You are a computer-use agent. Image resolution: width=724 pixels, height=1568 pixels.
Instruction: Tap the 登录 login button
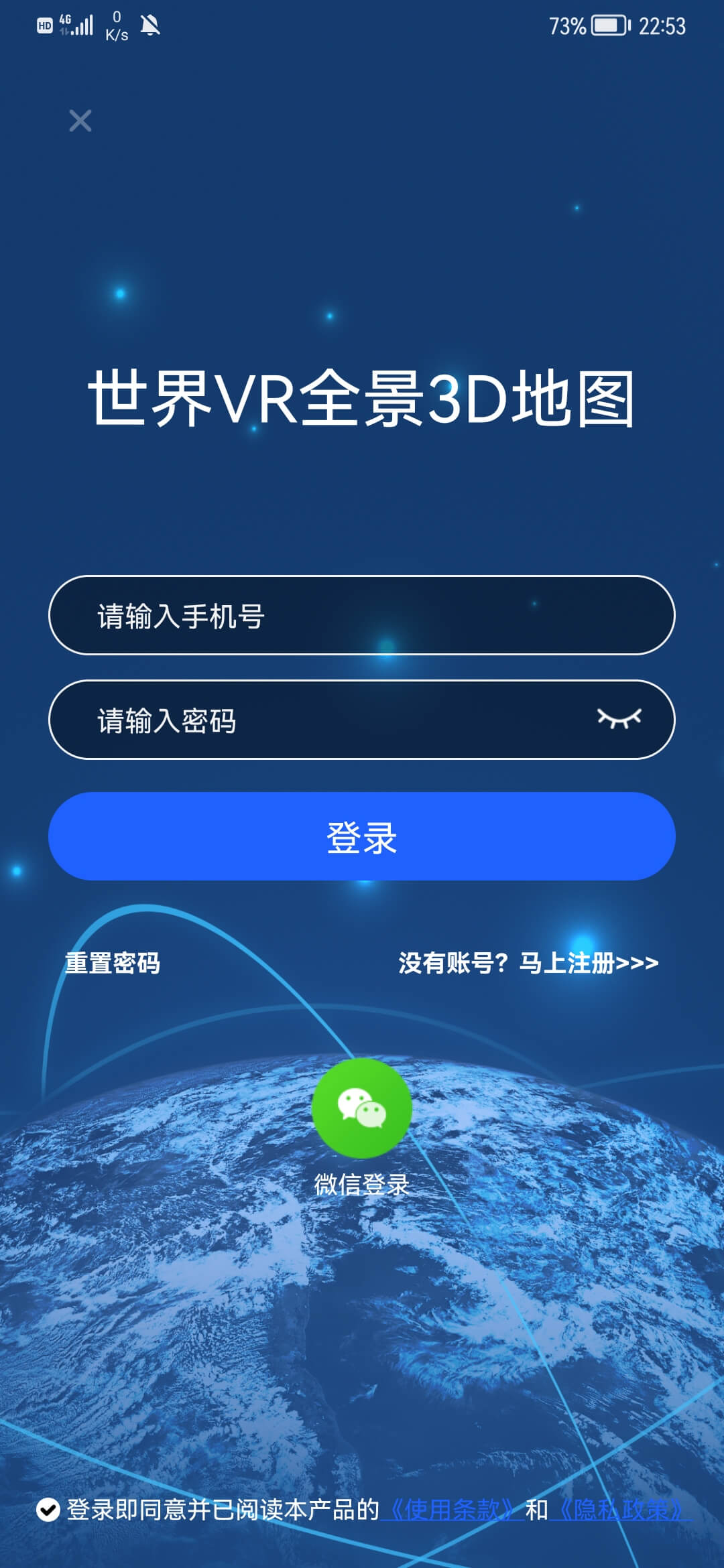[362, 836]
